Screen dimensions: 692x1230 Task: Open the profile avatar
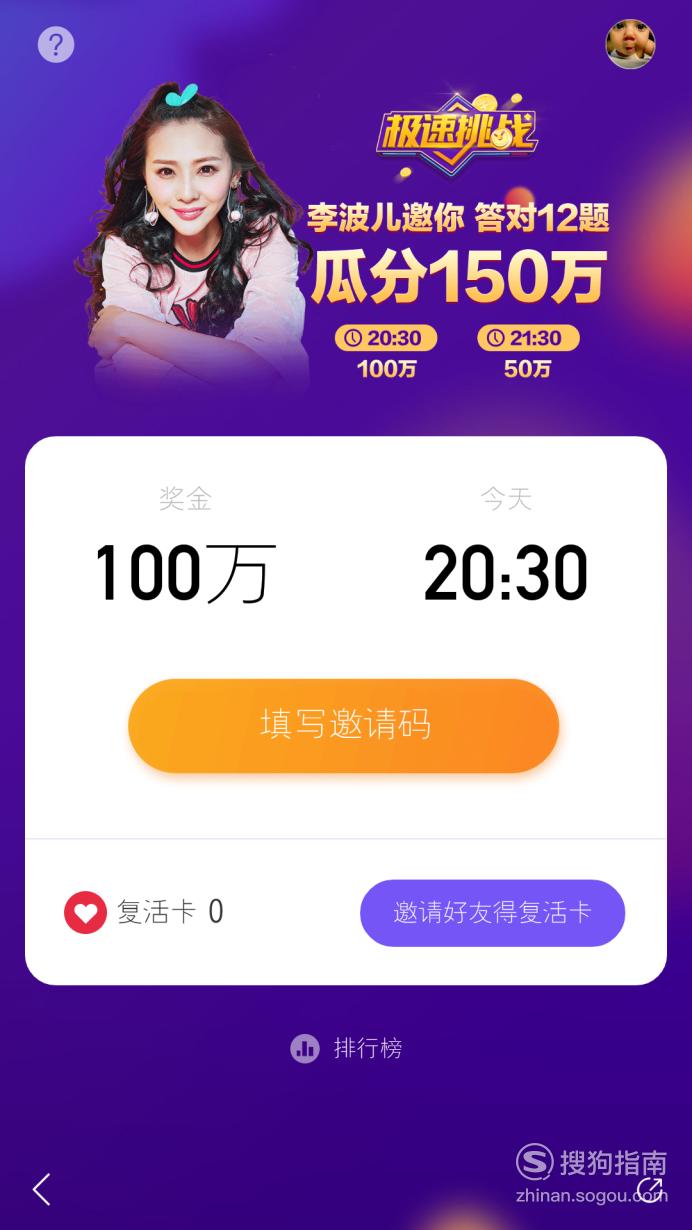[x=630, y=44]
